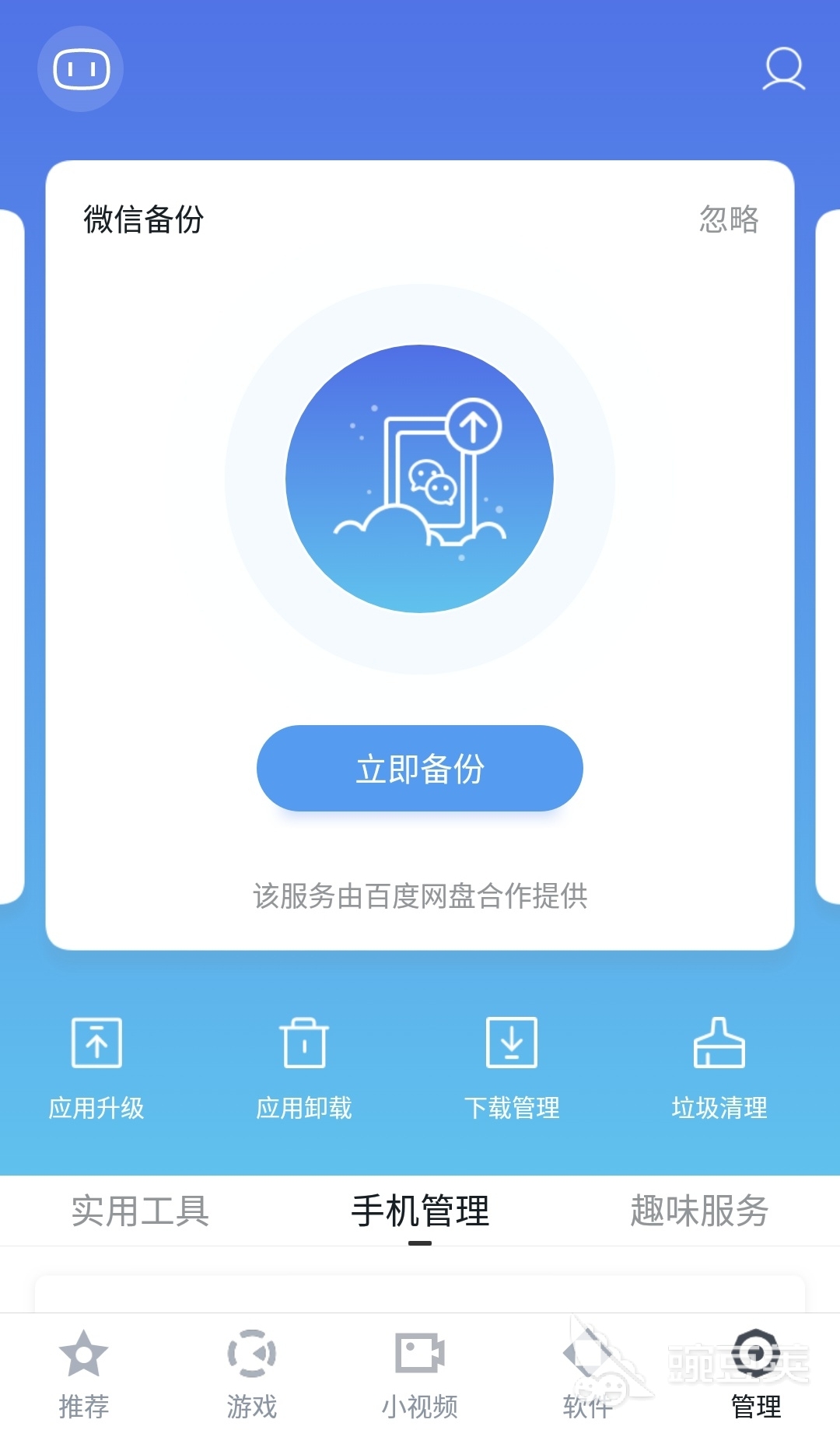Open the user profile icon
Screen dimensions: 840x1430
[783, 69]
